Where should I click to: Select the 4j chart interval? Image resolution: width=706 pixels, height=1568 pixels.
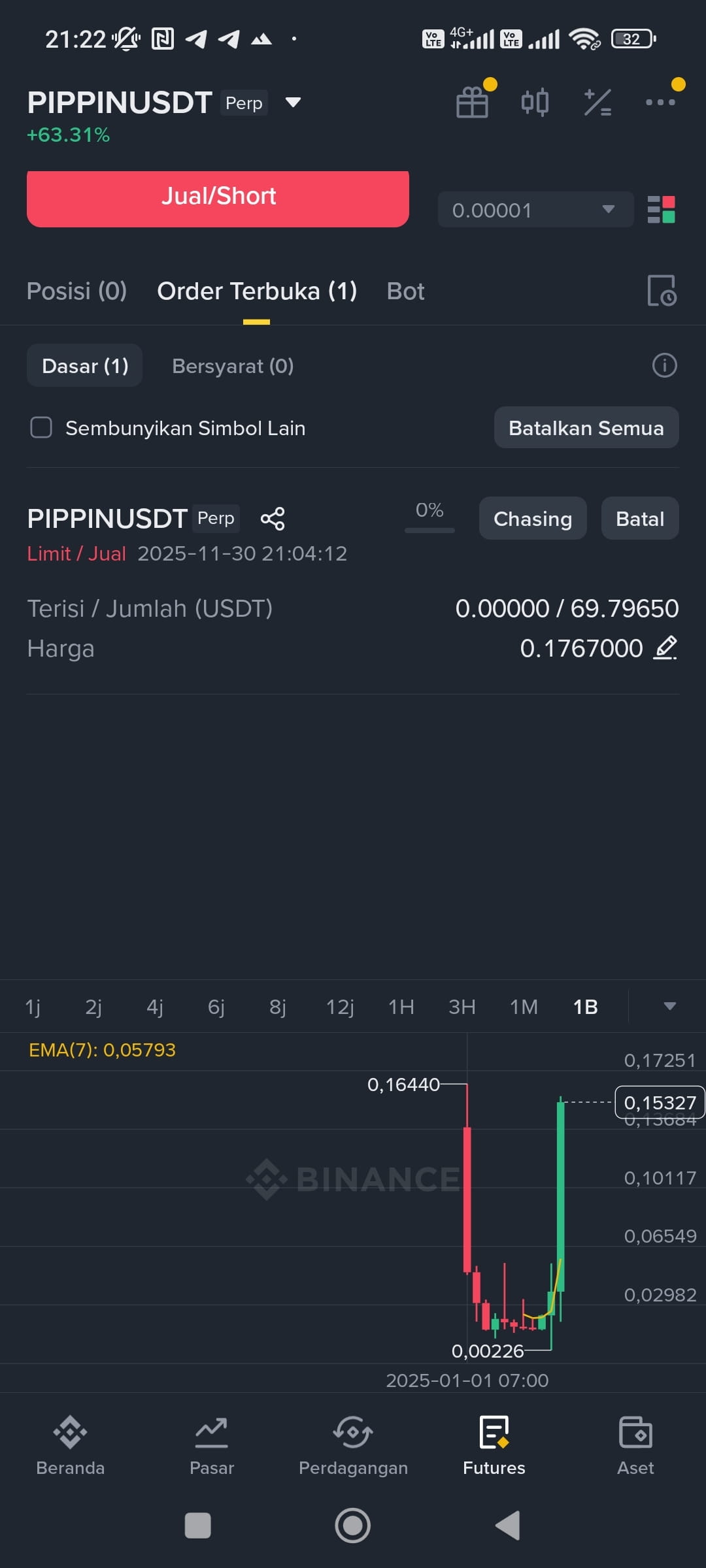(x=155, y=1007)
